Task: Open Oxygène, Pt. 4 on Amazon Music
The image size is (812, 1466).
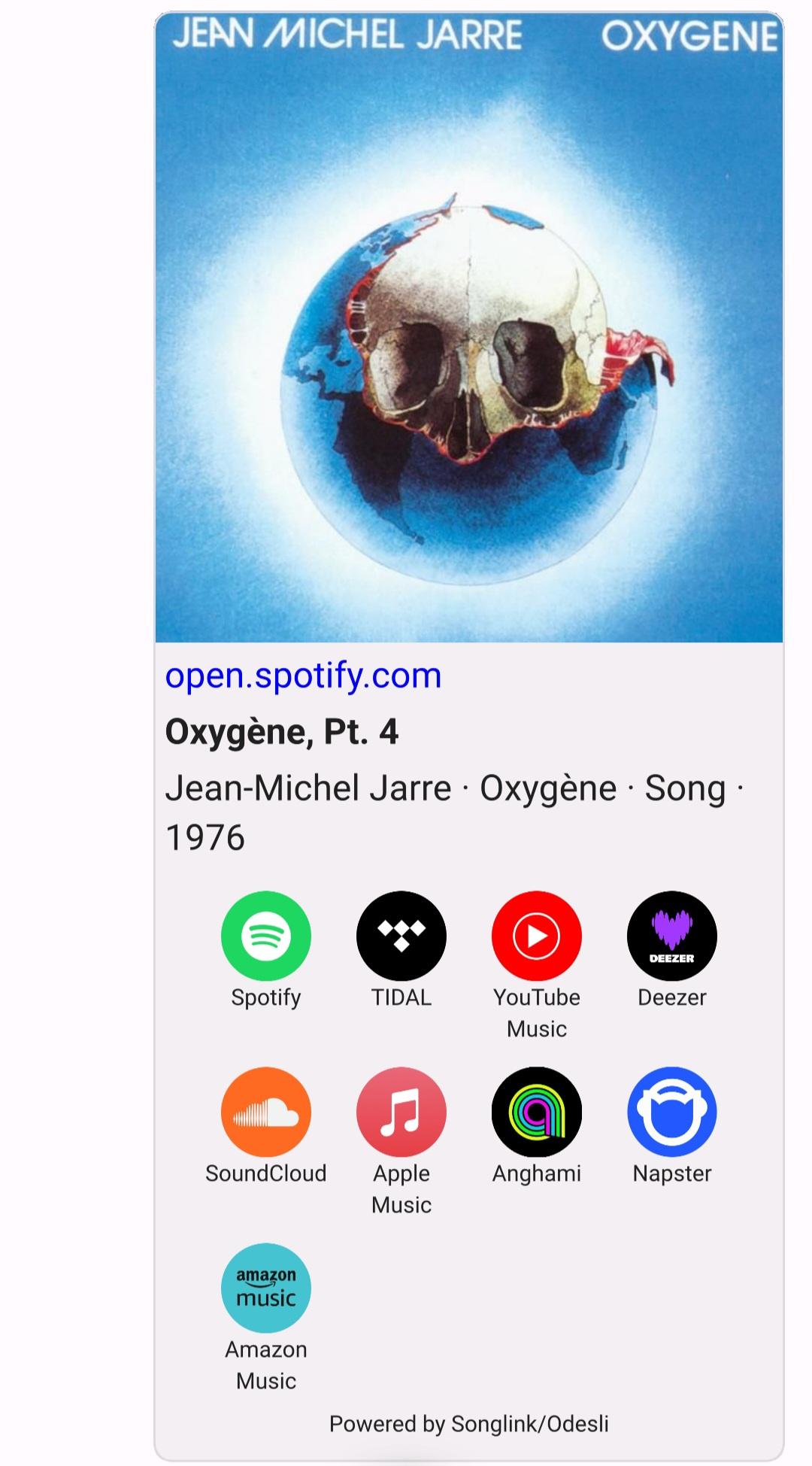Action: pos(266,1288)
